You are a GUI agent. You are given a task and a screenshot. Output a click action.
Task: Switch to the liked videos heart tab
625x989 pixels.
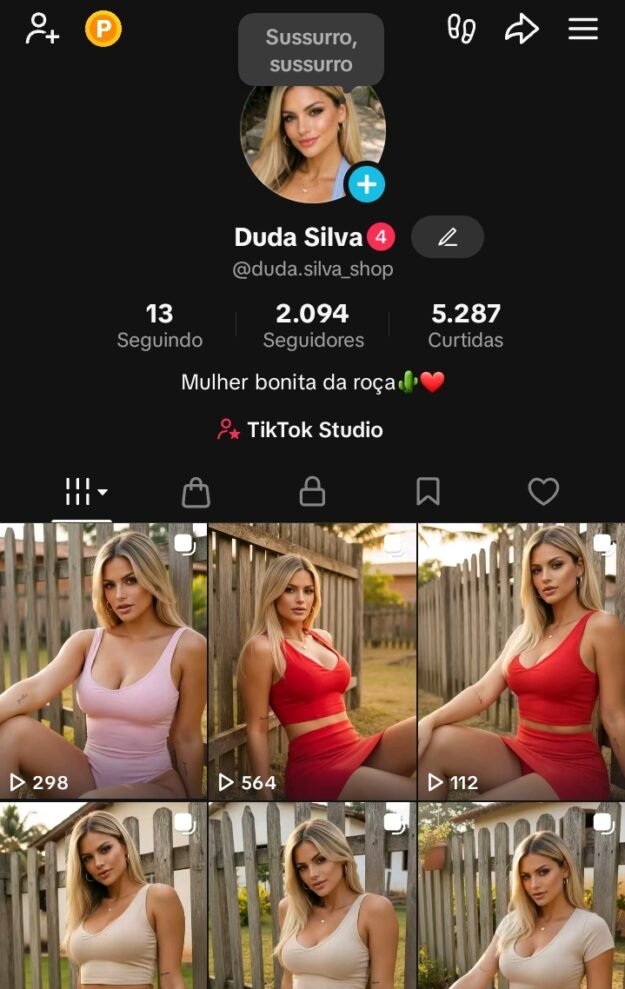(543, 491)
